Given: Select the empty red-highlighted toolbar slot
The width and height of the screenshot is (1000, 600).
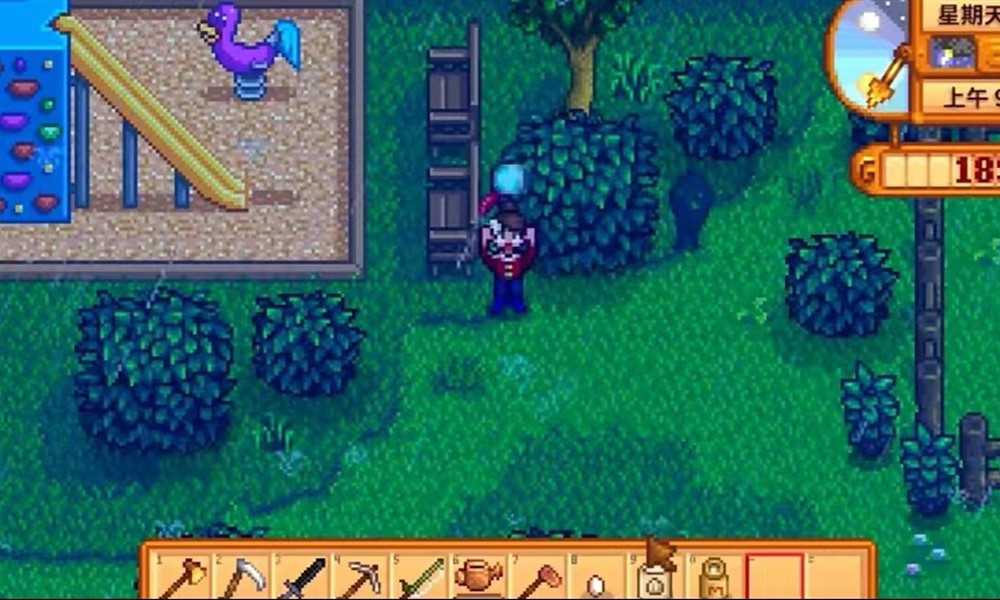Looking at the screenshot, I should point(774,577).
